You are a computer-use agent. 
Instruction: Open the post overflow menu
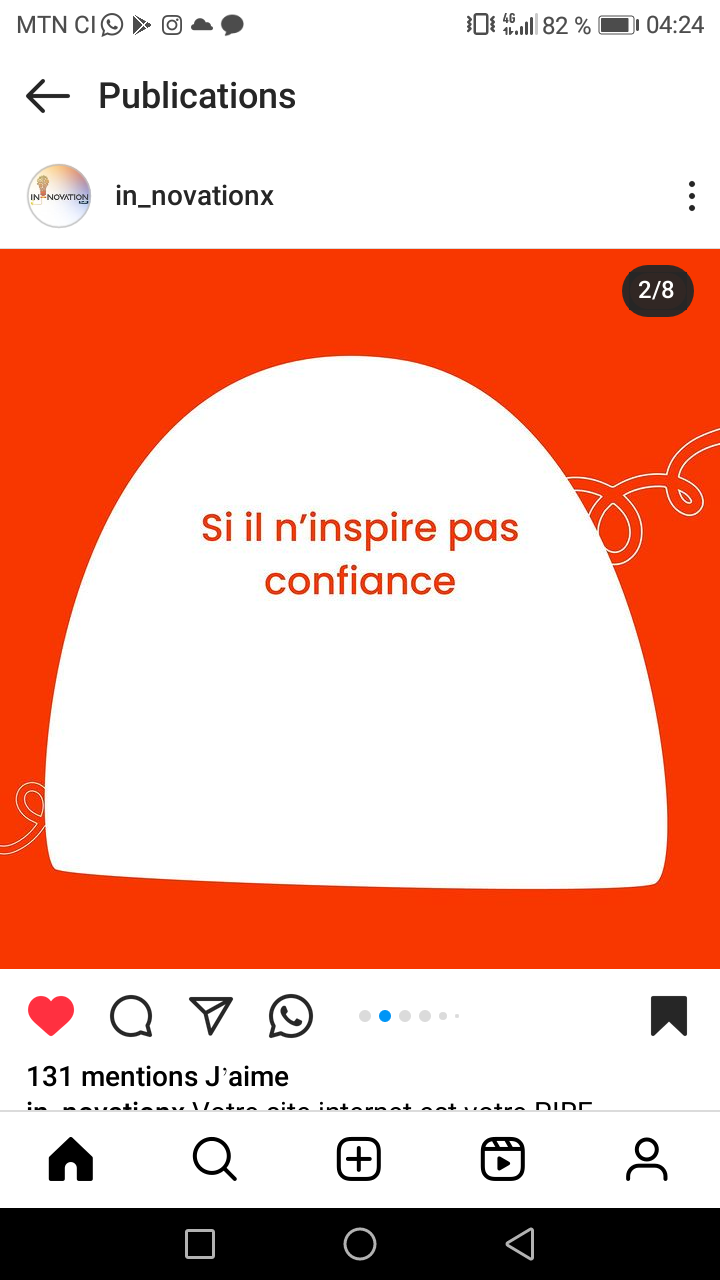(x=691, y=196)
